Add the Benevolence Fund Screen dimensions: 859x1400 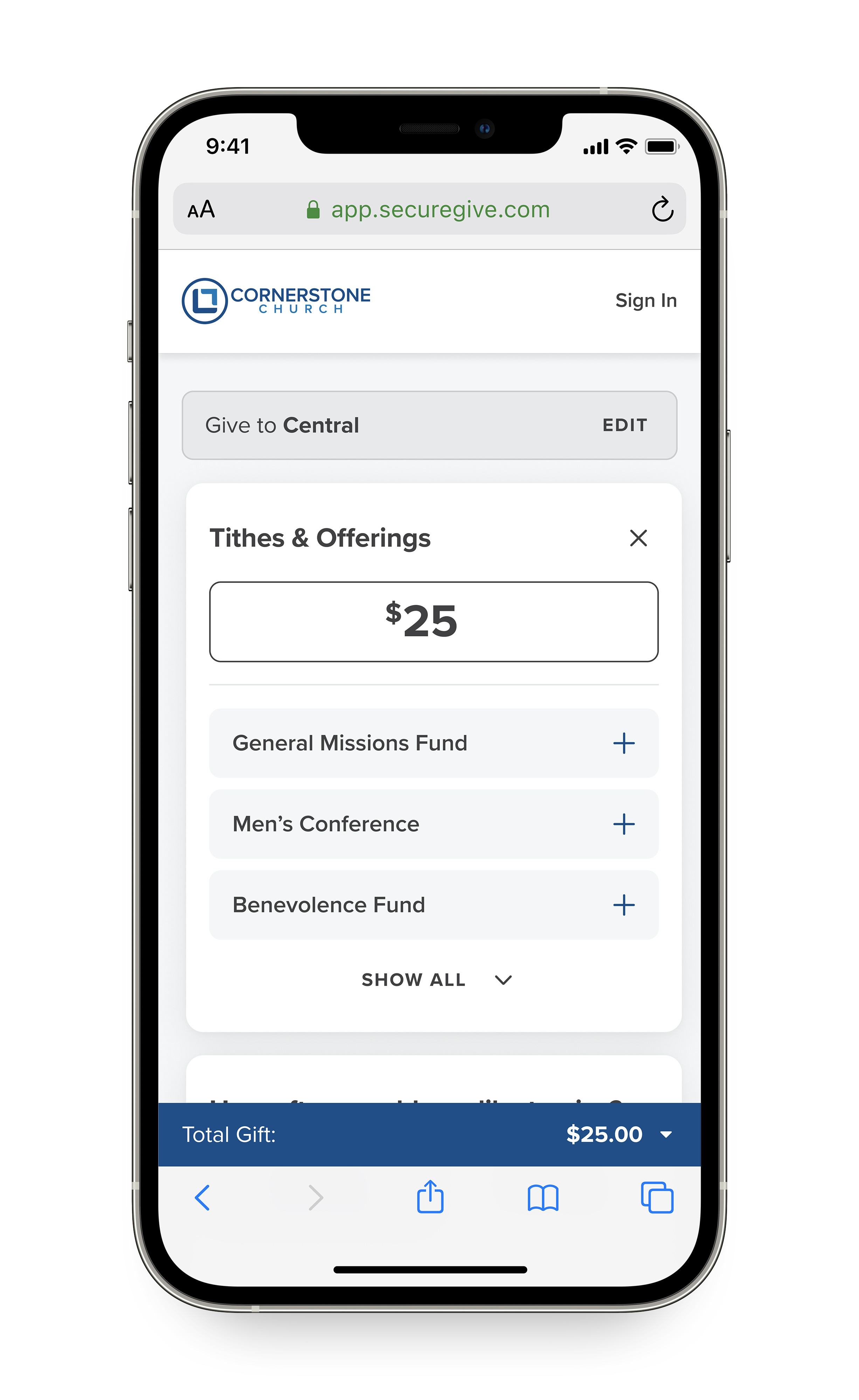point(623,904)
